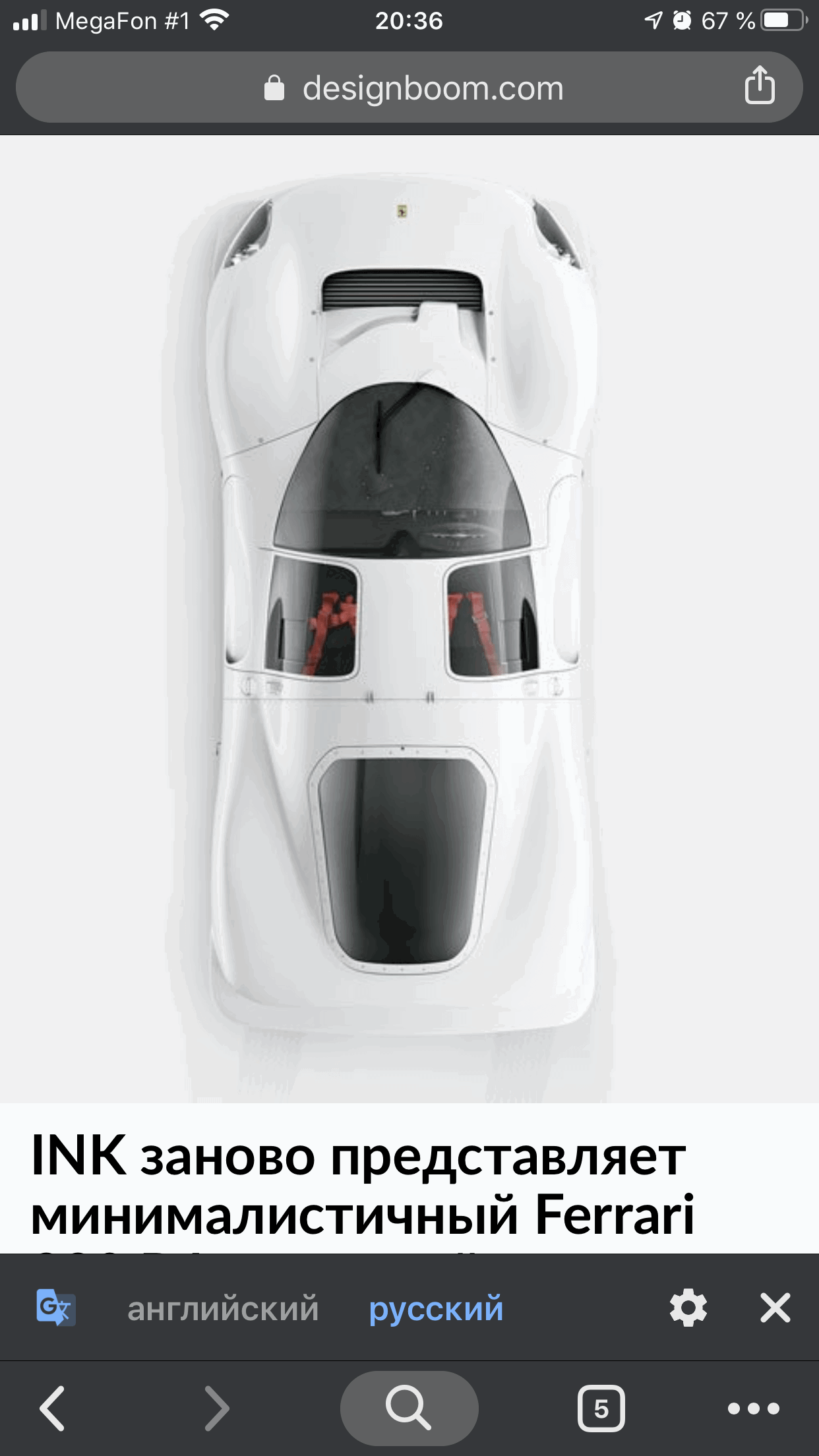Go forward to next page
The width and height of the screenshot is (819, 1456).
(216, 1409)
